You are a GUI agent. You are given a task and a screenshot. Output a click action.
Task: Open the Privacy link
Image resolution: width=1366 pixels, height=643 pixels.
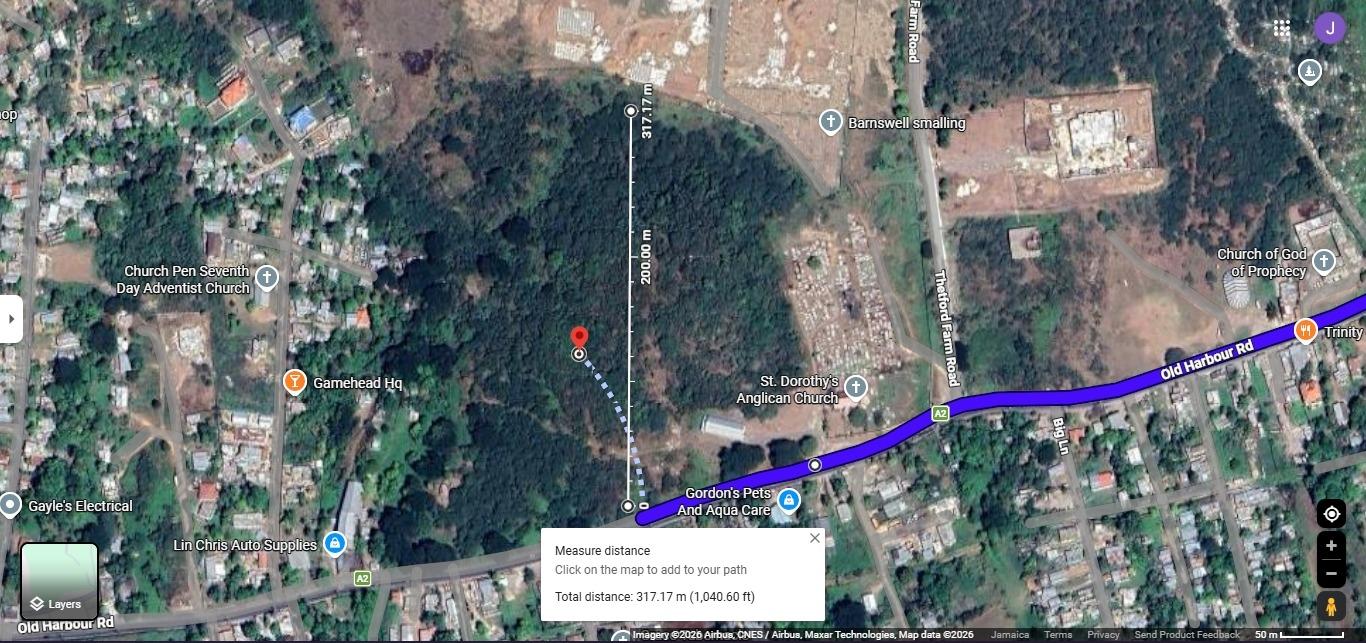point(1103,635)
